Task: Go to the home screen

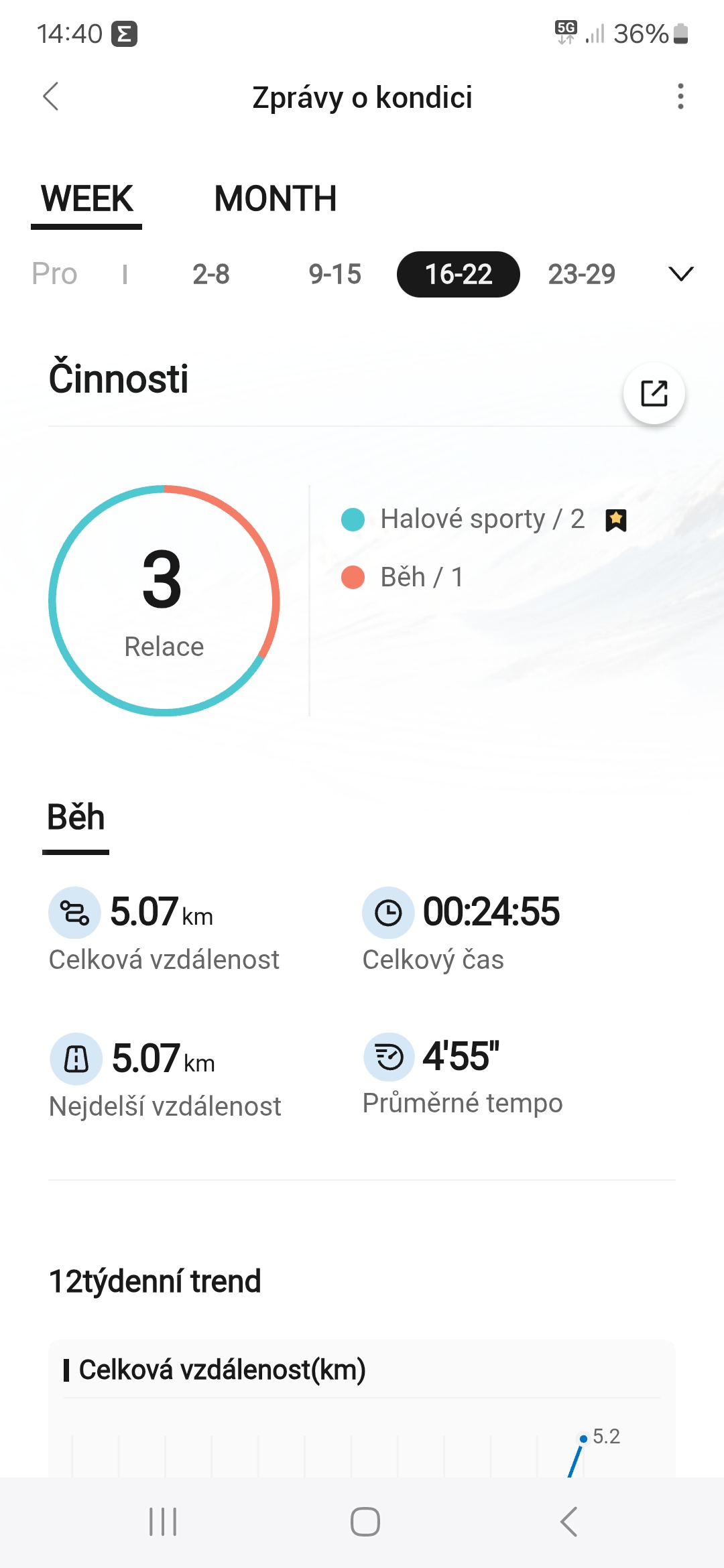Action: point(365,1521)
